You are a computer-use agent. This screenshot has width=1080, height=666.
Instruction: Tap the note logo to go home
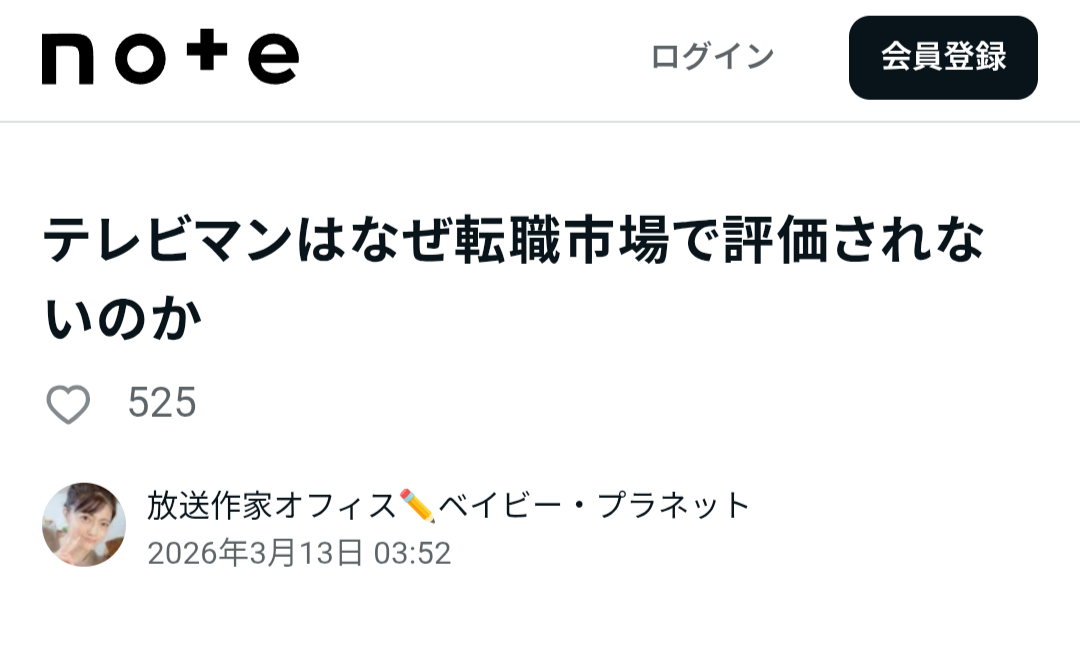coord(170,58)
